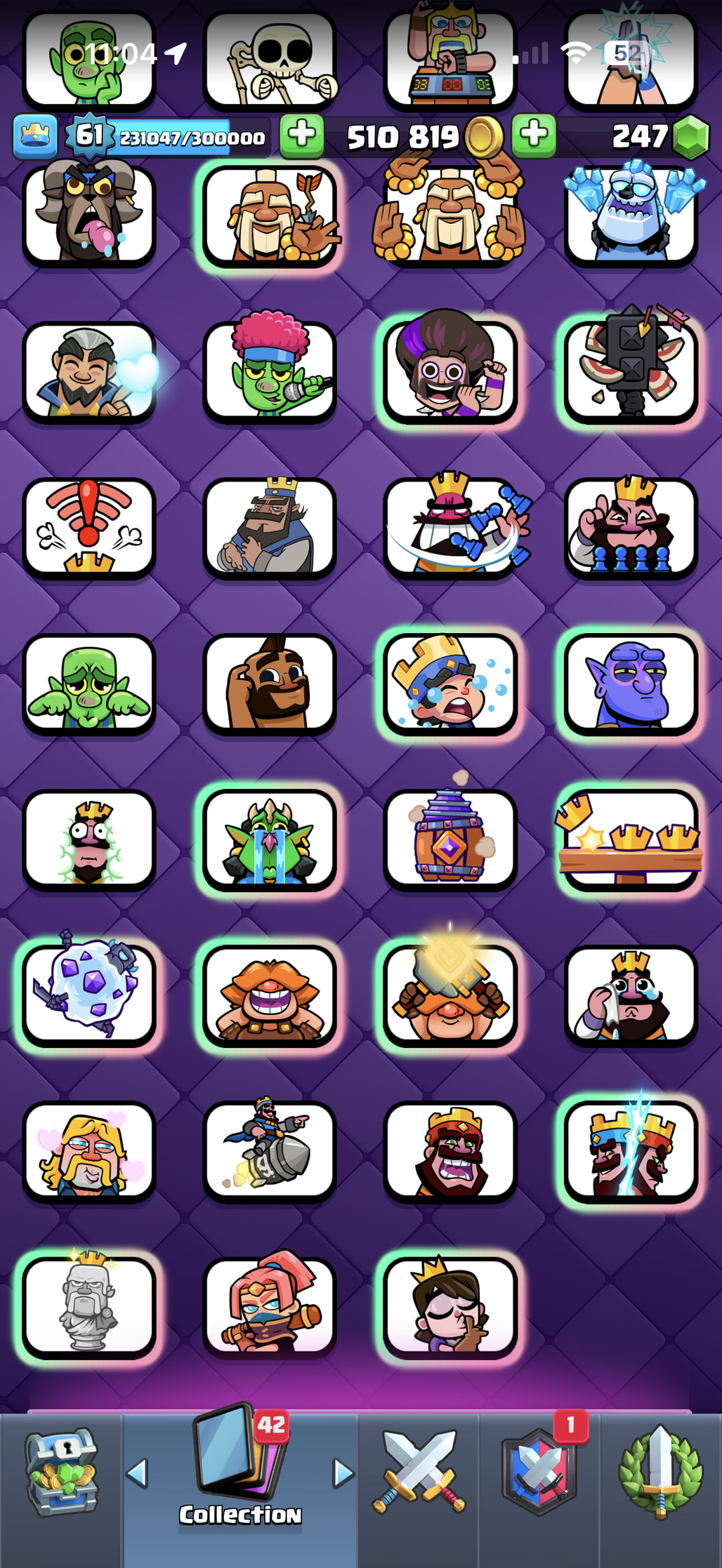
Task: Open the King level crown icon
Action: [x=35, y=136]
